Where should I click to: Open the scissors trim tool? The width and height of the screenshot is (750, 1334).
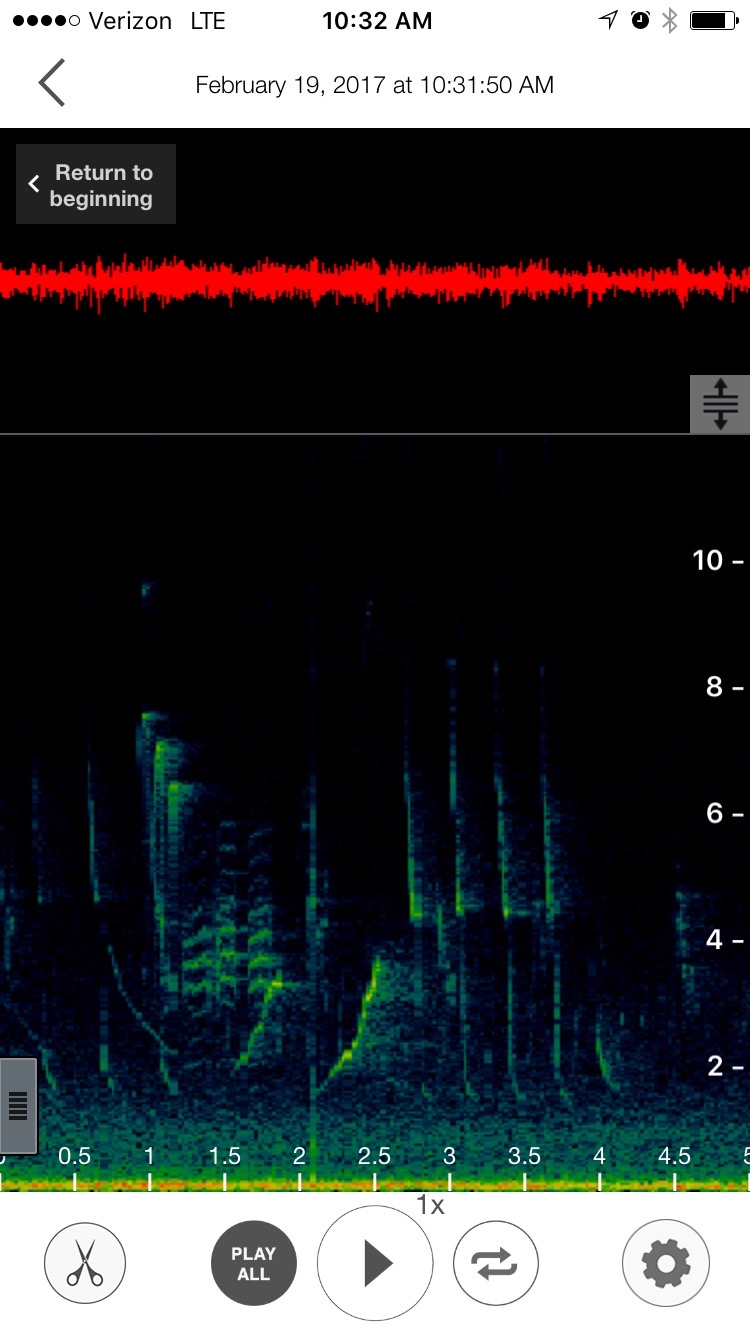point(85,1264)
